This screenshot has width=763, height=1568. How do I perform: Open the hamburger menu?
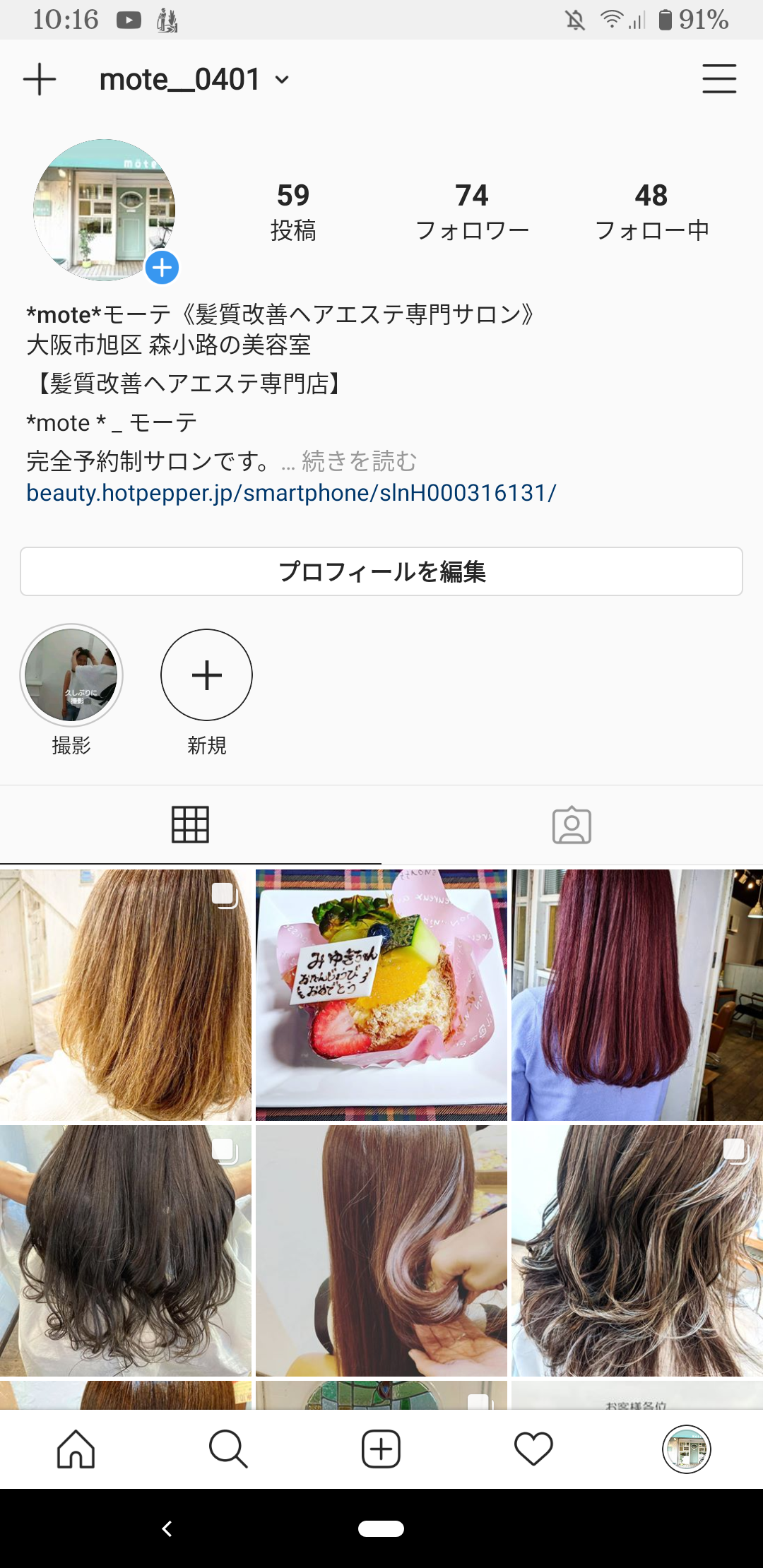(x=719, y=79)
